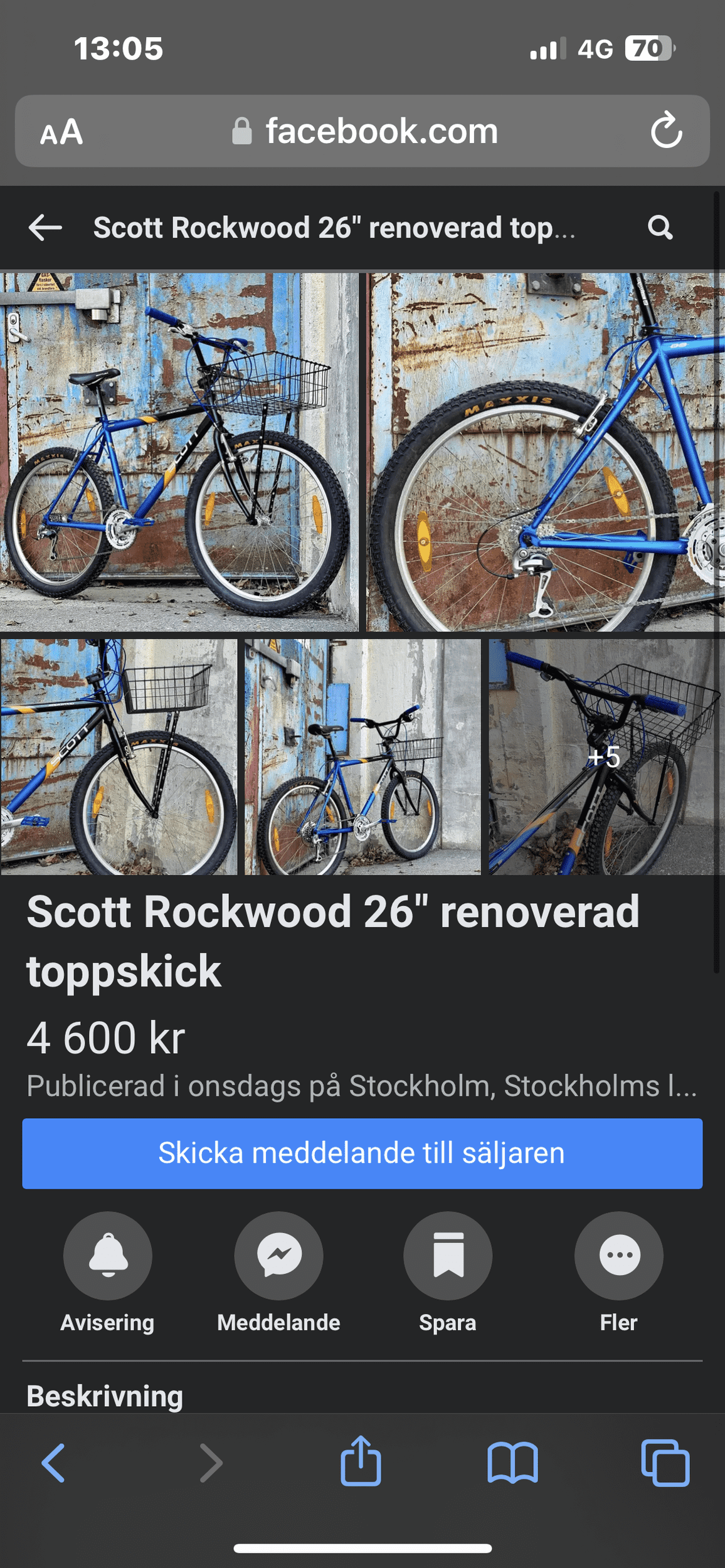Screen dimensions: 725x1568
Task: Open the Scott front fork photo
Action: (119, 757)
